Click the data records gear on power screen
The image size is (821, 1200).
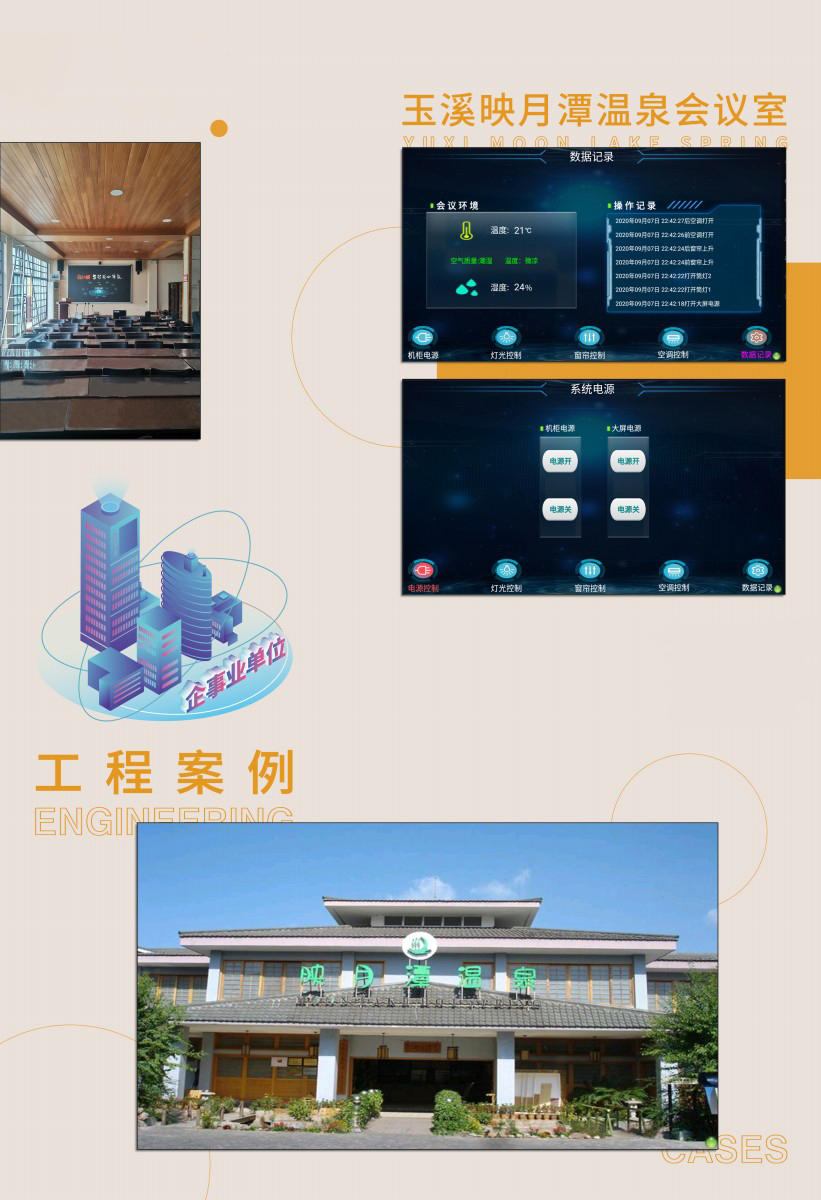pyautogui.click(x=756, y=569)
